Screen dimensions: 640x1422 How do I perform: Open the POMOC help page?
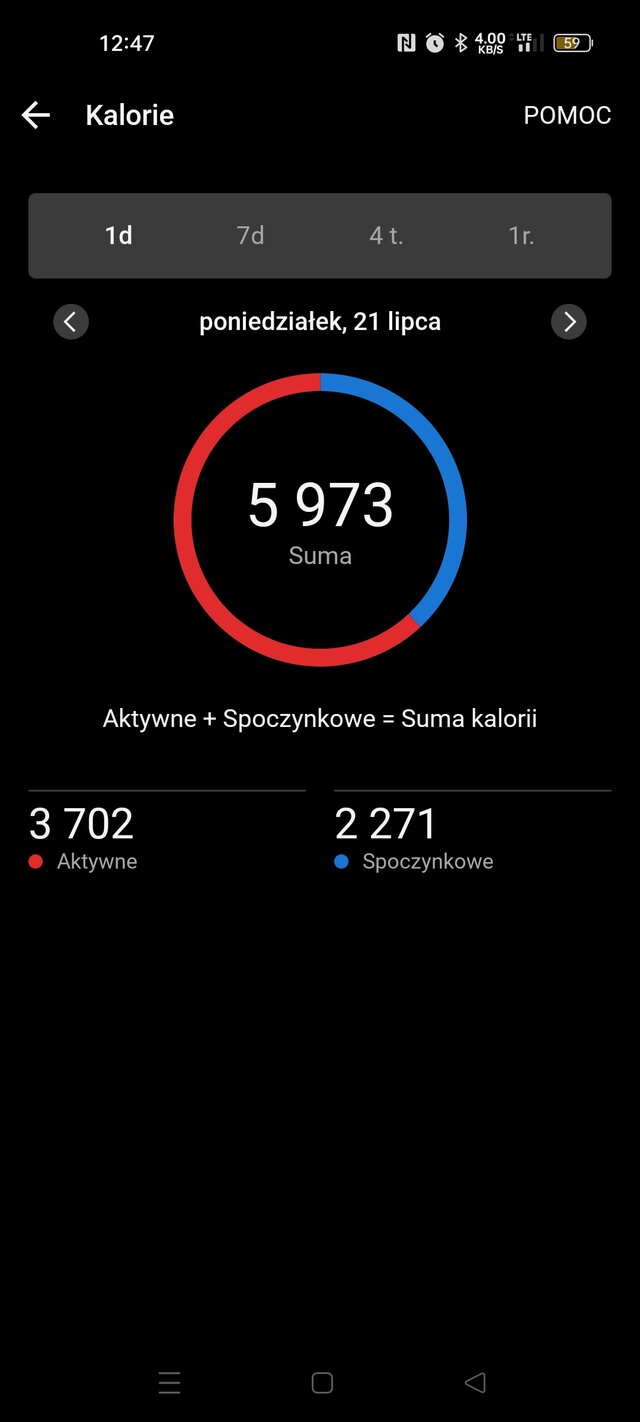pyautogui.click(x=567, y=115)
